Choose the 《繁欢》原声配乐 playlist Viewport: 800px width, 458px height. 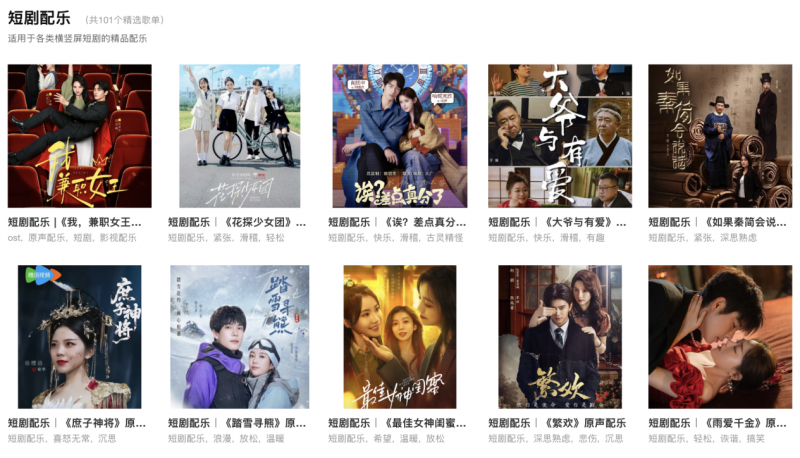pos(560,337)
